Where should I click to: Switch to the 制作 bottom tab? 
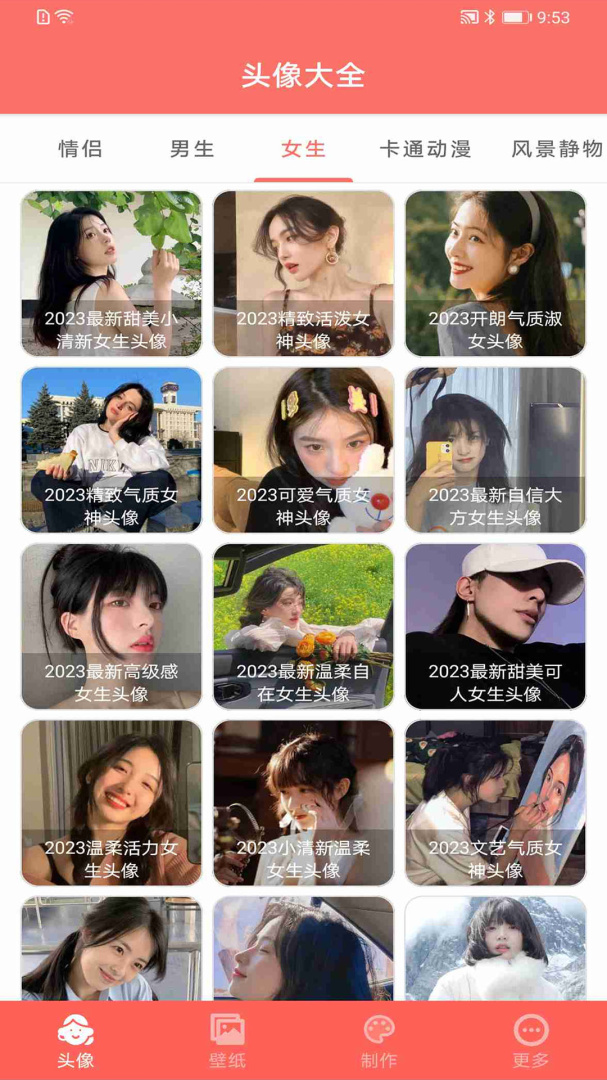click(379, 1041)
